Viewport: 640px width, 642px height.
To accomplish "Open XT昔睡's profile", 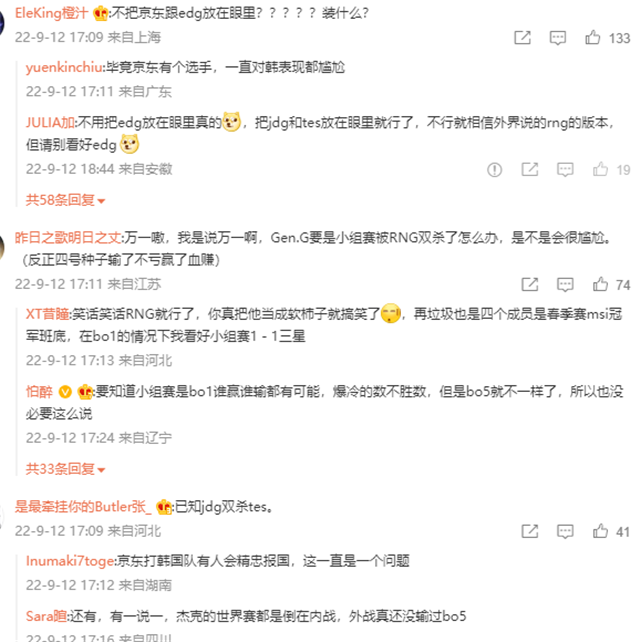I will (47, 314).
